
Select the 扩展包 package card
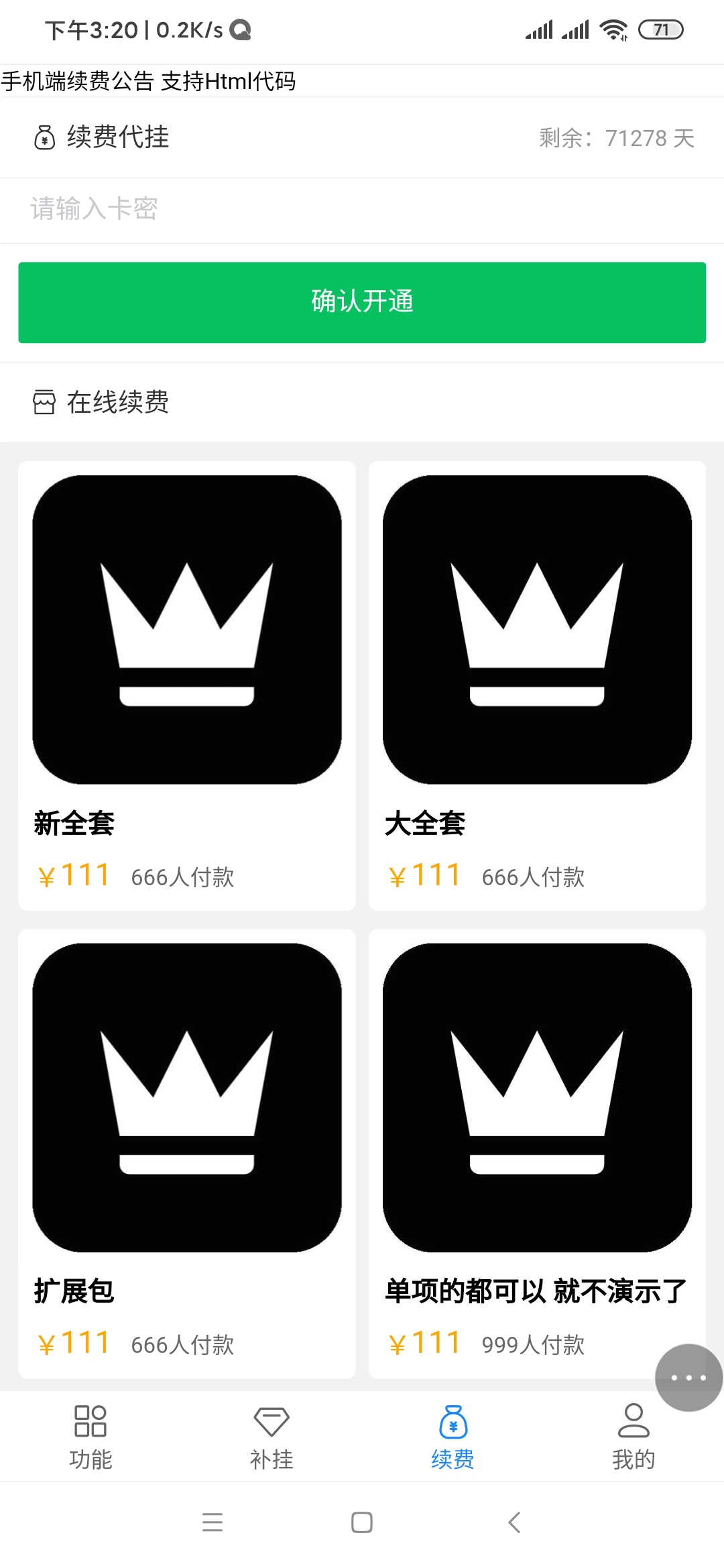pyautogui.click(x=186, y=1153)
